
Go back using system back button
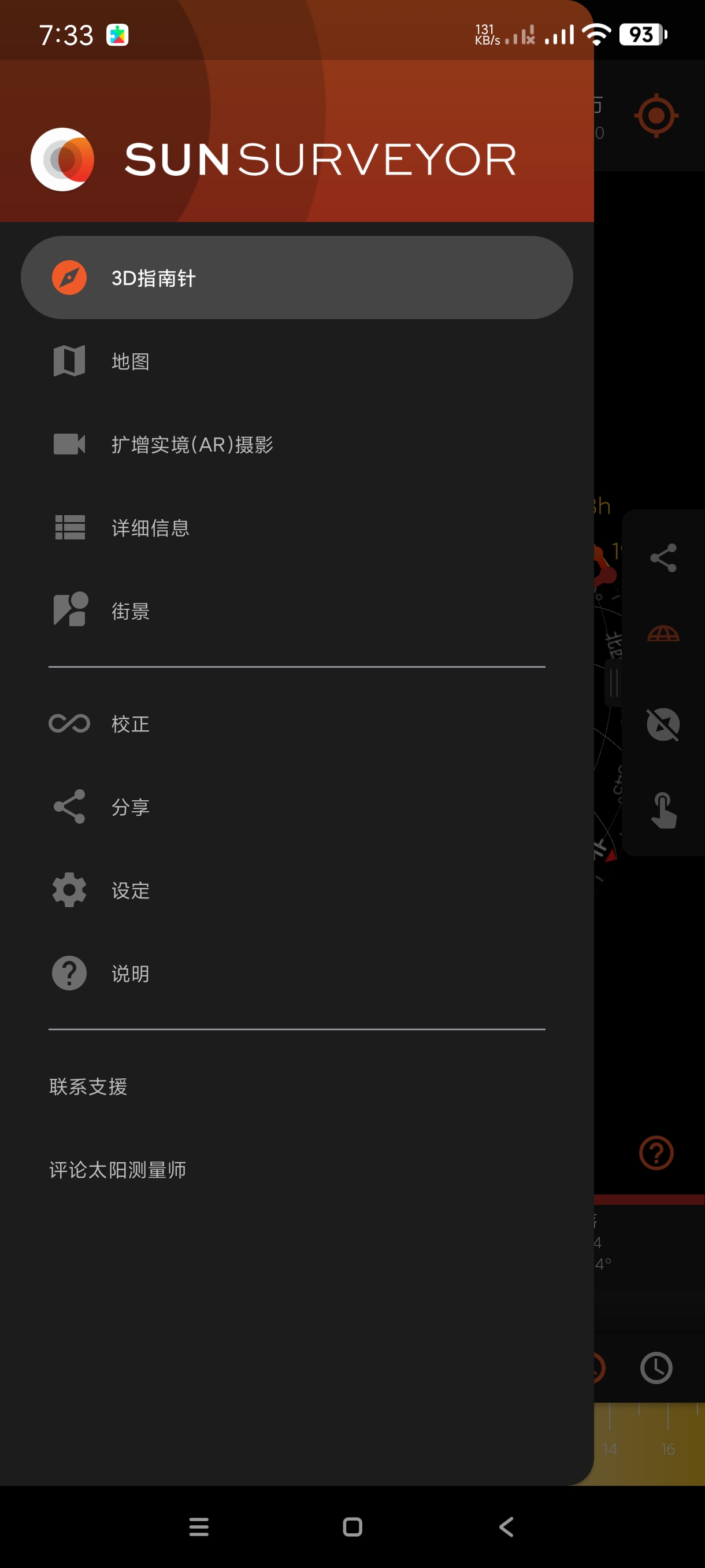coord(506,1526)
